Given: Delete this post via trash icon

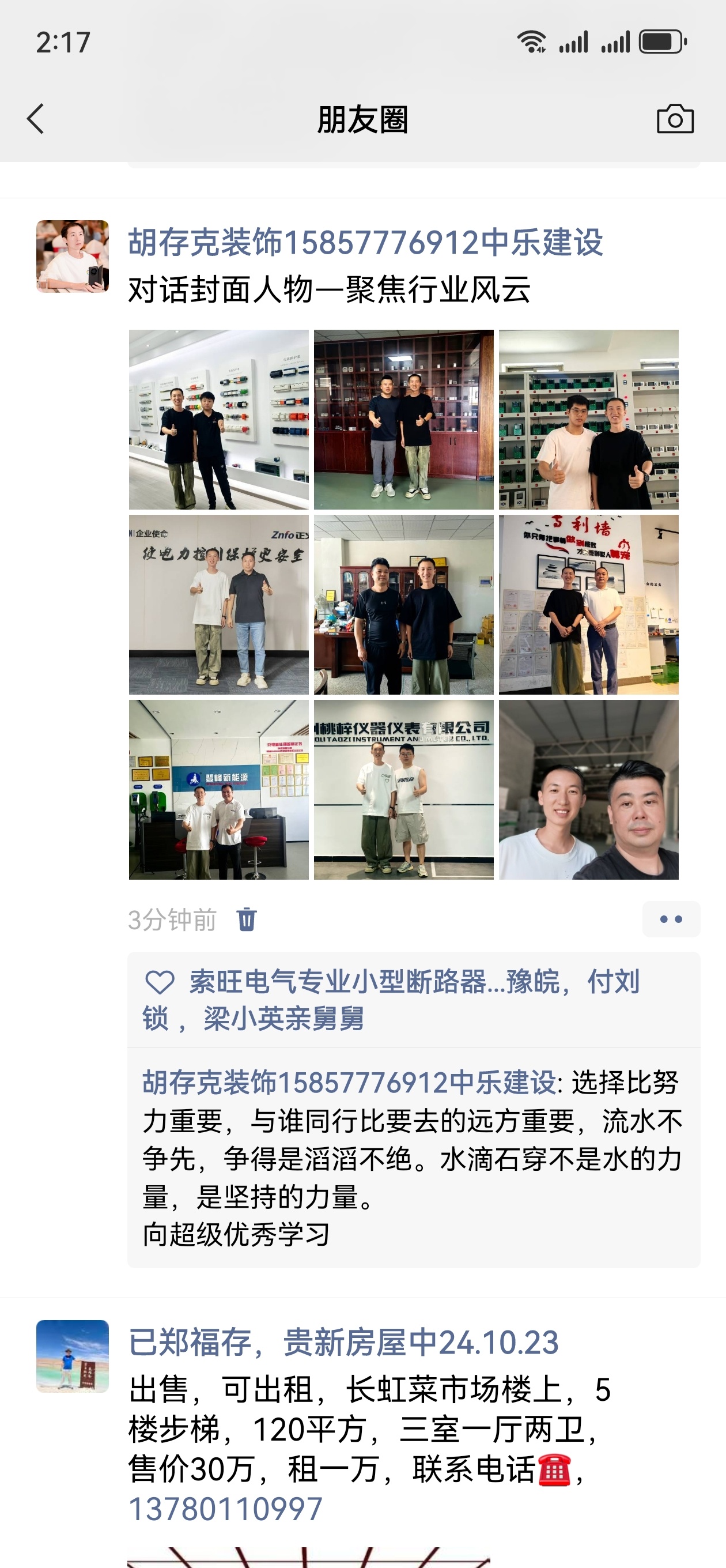Looking at the screenshot, I should pos(247,919).
